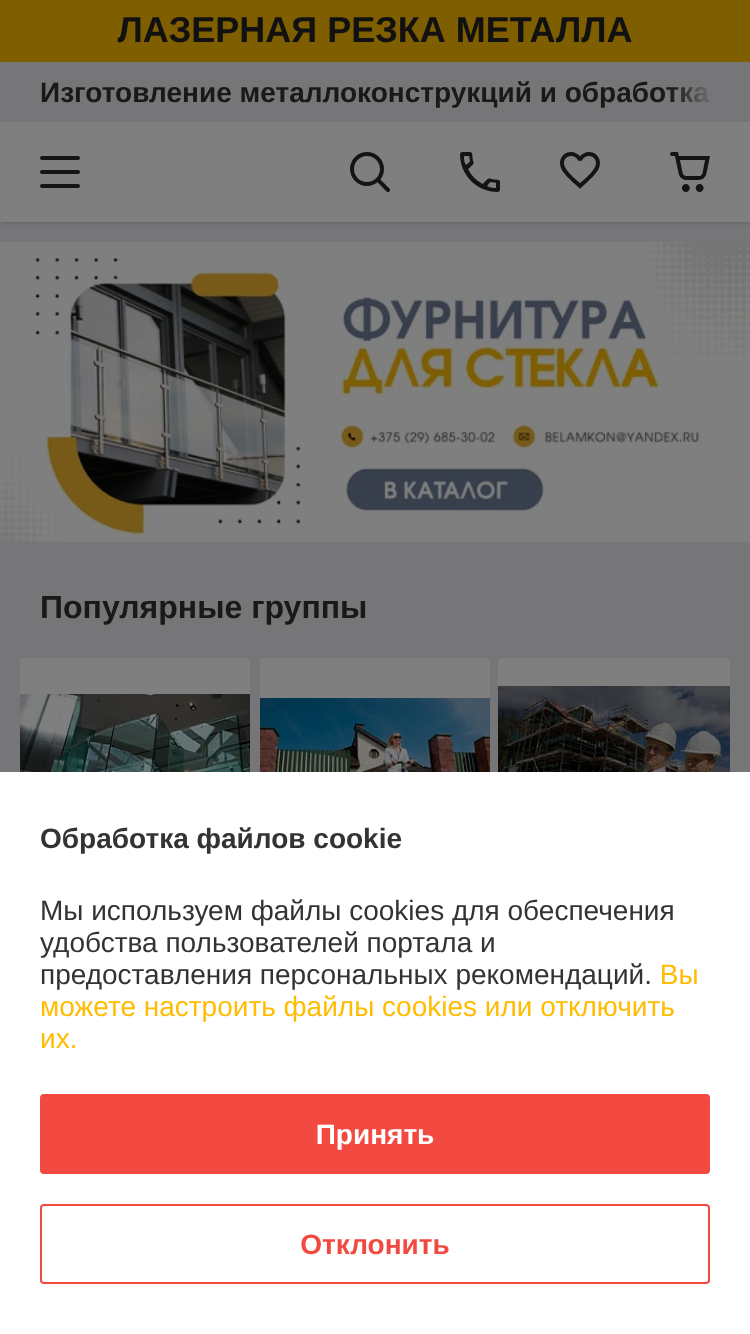Viewport: 750px width, 1334px height.
Task: Tap the phone call icon
Action: point(480,172)
